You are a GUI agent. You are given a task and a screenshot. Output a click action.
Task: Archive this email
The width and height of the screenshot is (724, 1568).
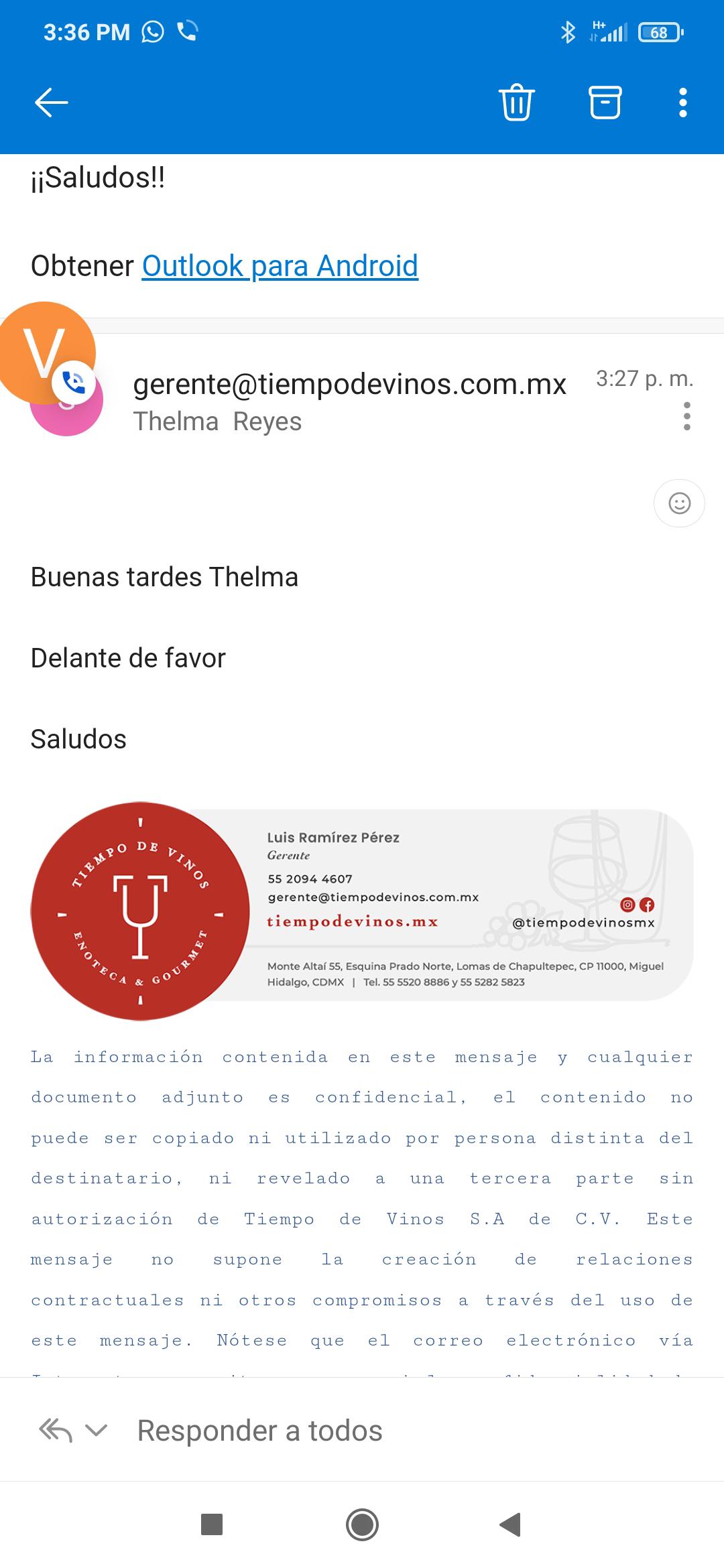pyautogui.click(x=605, y=103)
